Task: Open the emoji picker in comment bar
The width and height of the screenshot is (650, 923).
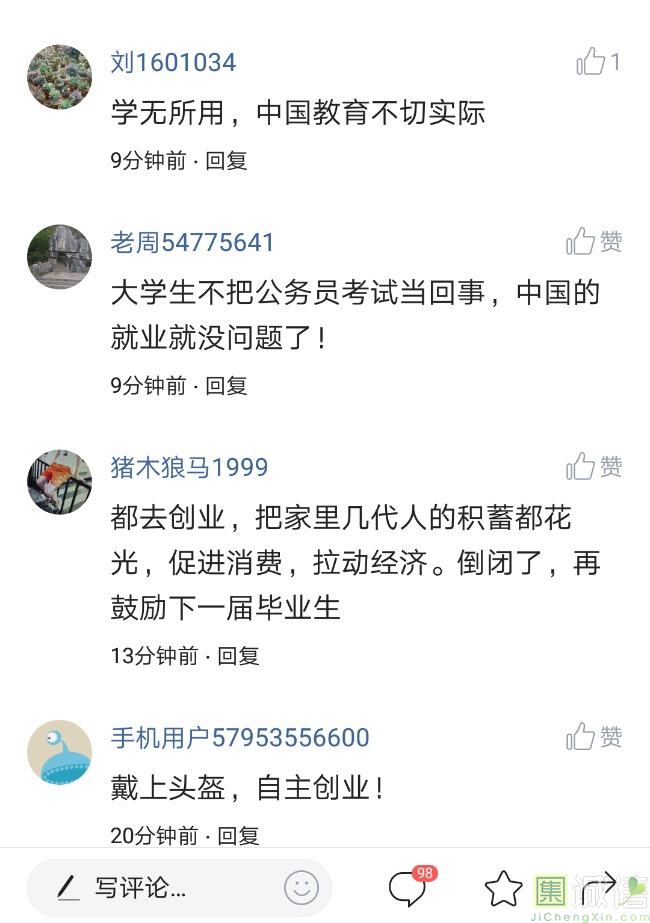Action: [301, 887]
